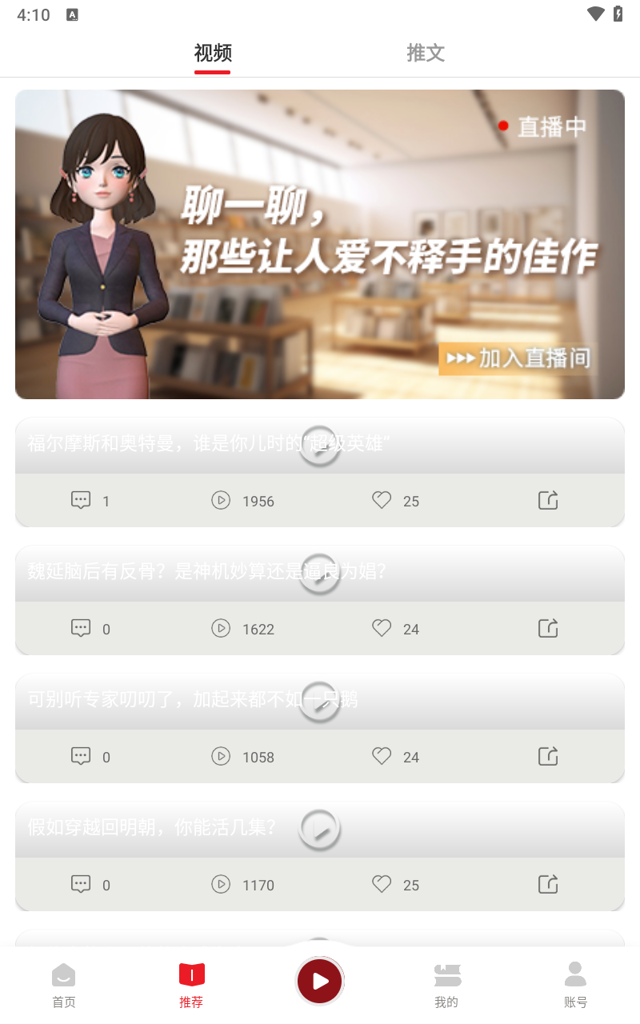Screen dimensions: 640x1024
Task: Open the 推荐 tab in bottom navigation
Action: (x=191, y=984)
